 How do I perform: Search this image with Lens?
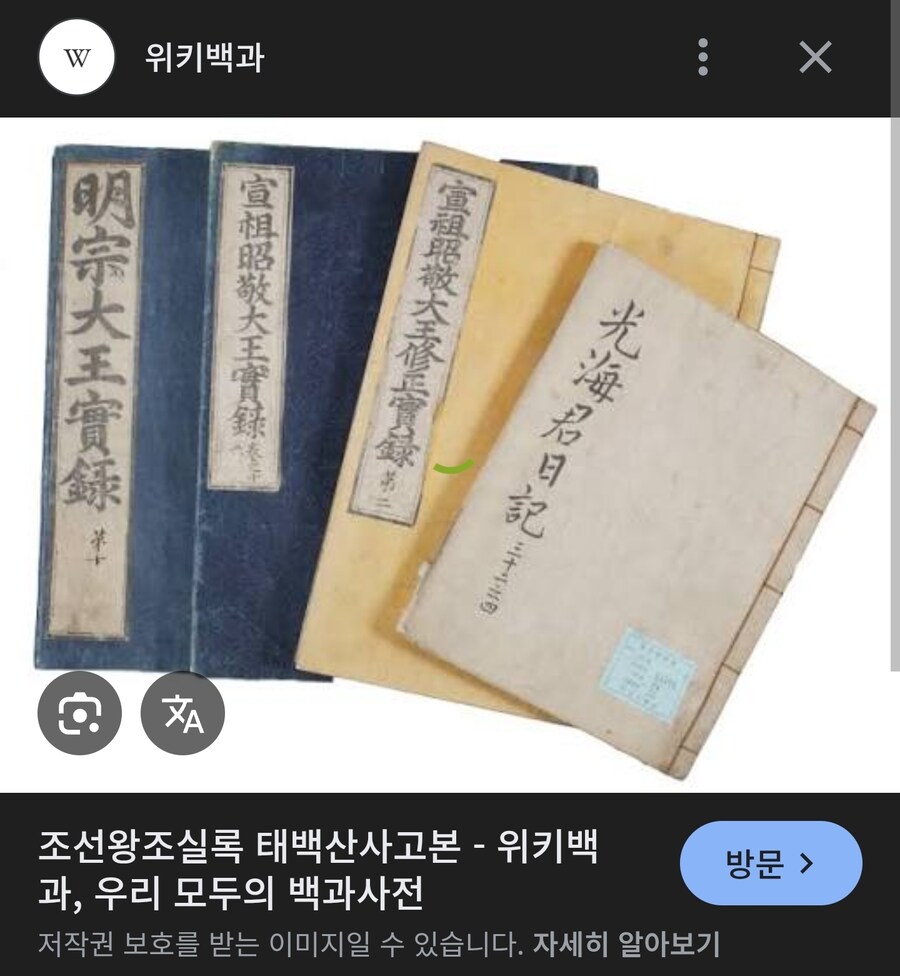point(79,714)
